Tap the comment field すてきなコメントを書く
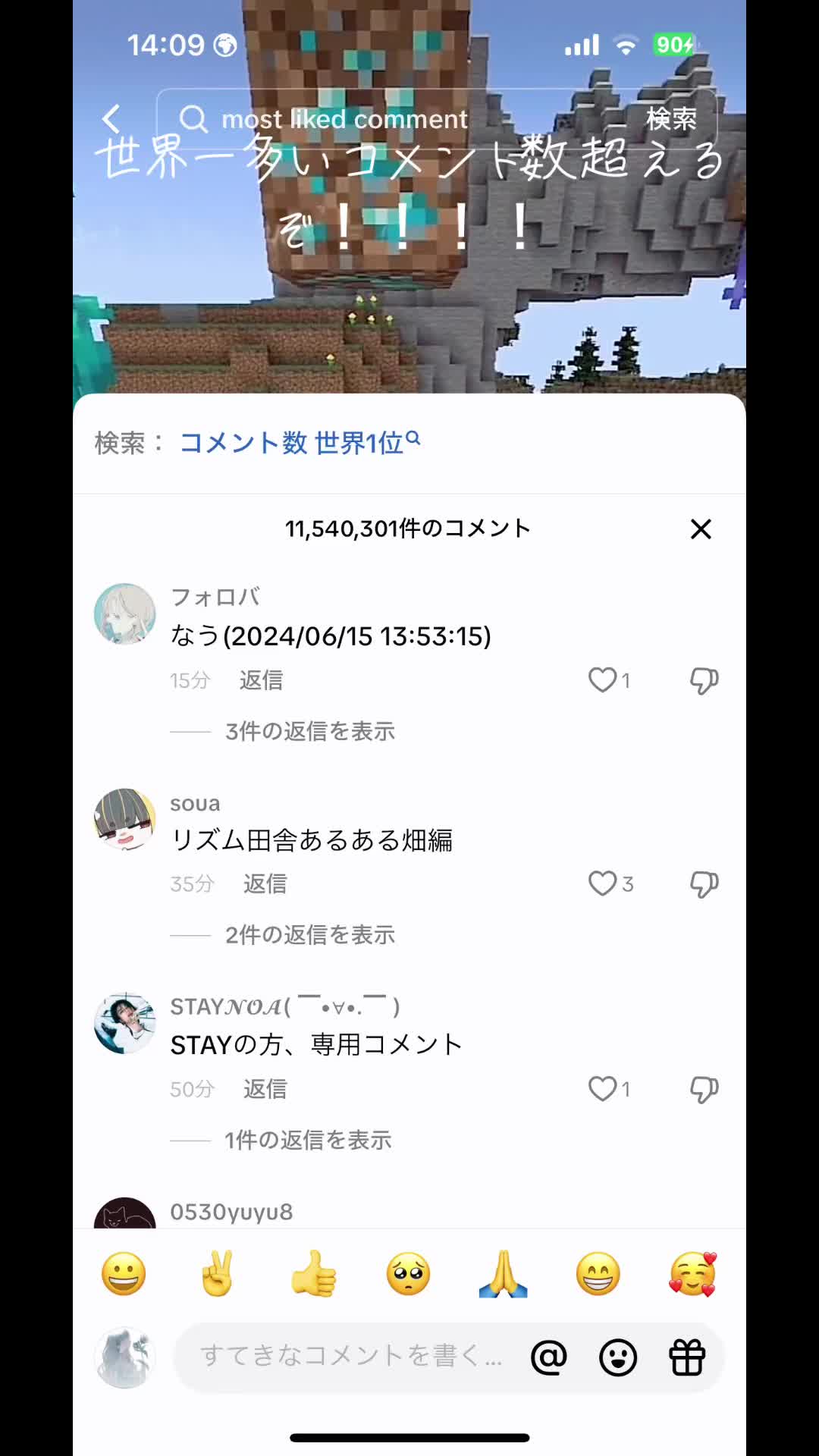Image resolution: width=819 pixels, height=1456 pixels. (x=349, y=1356)
